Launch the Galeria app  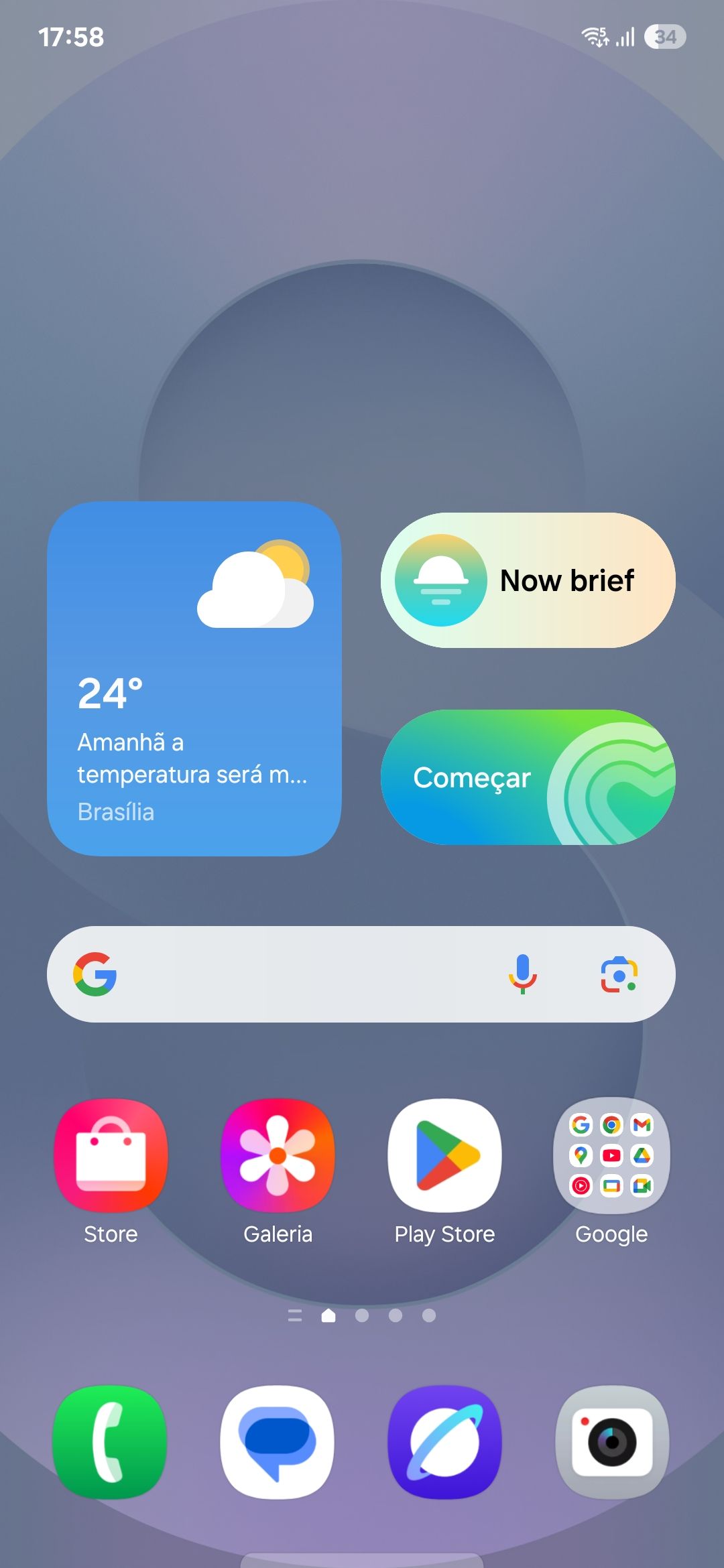point(278,1156)
